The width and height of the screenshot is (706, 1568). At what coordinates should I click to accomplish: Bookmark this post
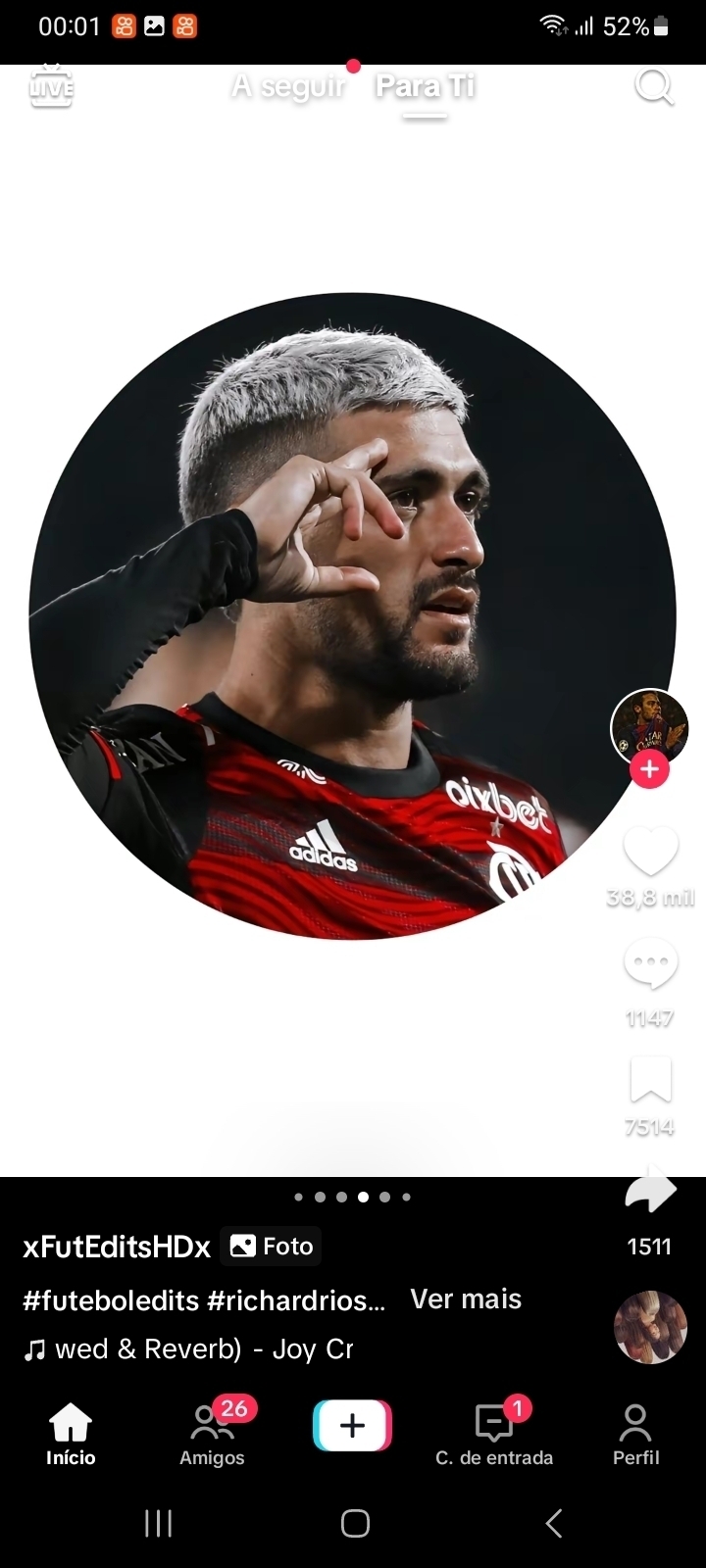pyautogui.click(x=650, y=1079)
